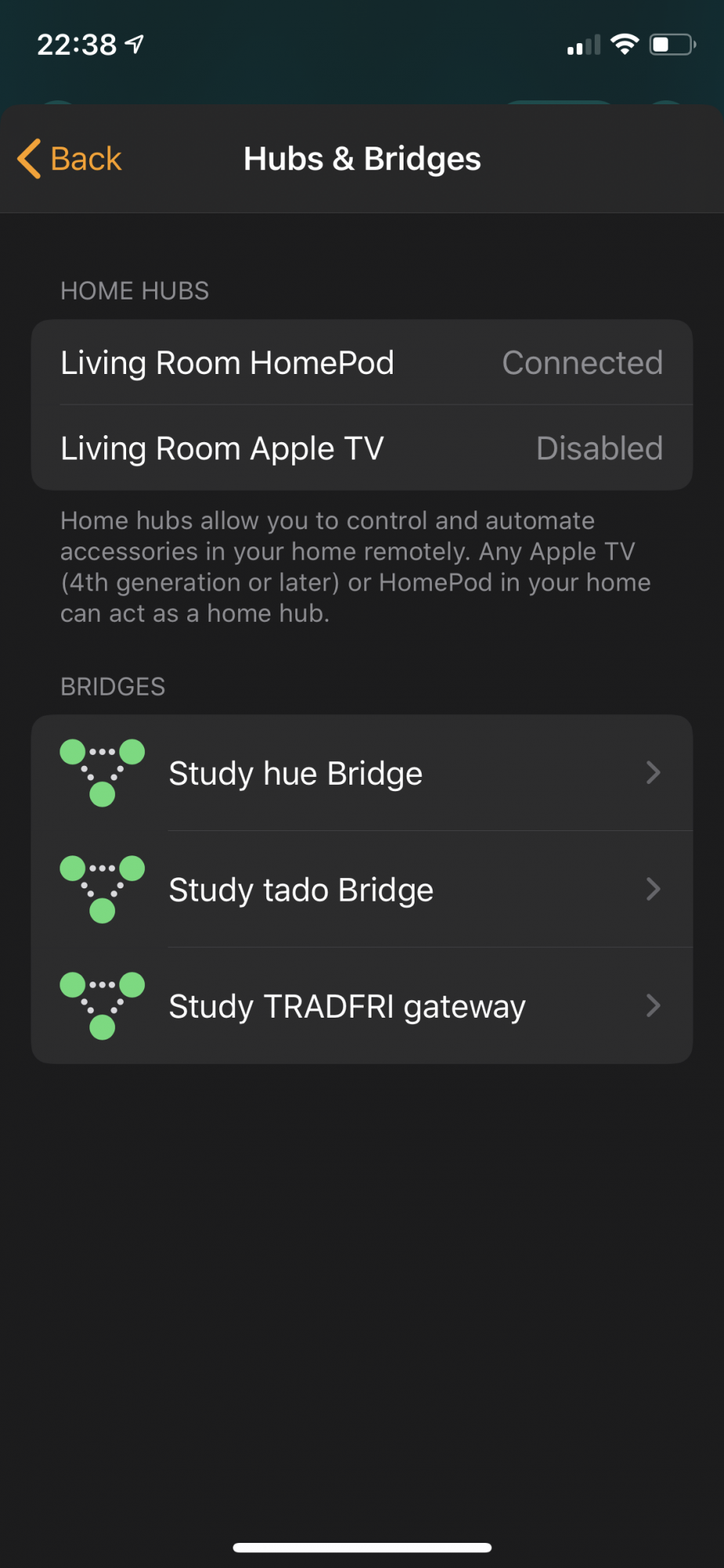Open Study tado Bridge details
Viewport: 724px width, 1568px height.
pyautogui.click(x=361, y=890)
